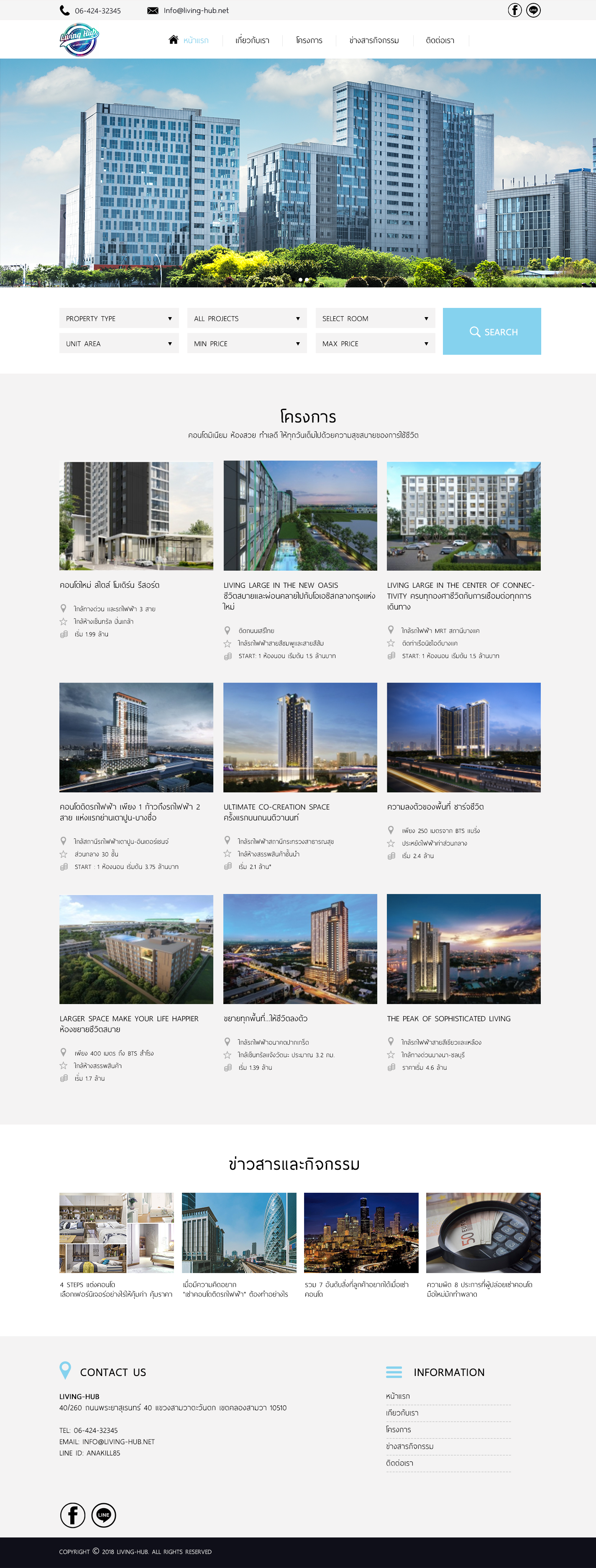Viewport: 596px width, 1568px height.
Task: Open the MAX PRICE dropdown
Action: coord(375,343)
